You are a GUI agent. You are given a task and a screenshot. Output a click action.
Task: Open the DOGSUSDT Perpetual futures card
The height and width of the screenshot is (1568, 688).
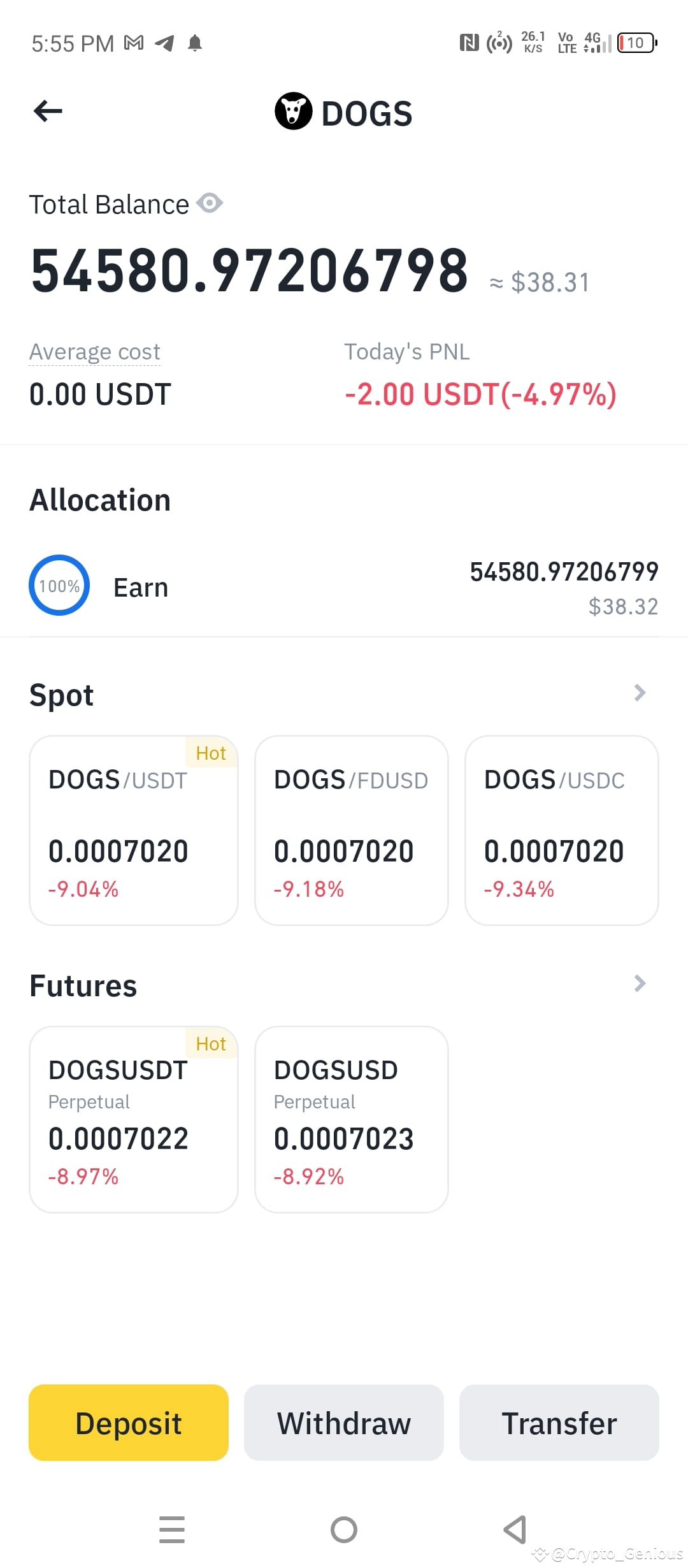click(133, 1119)
